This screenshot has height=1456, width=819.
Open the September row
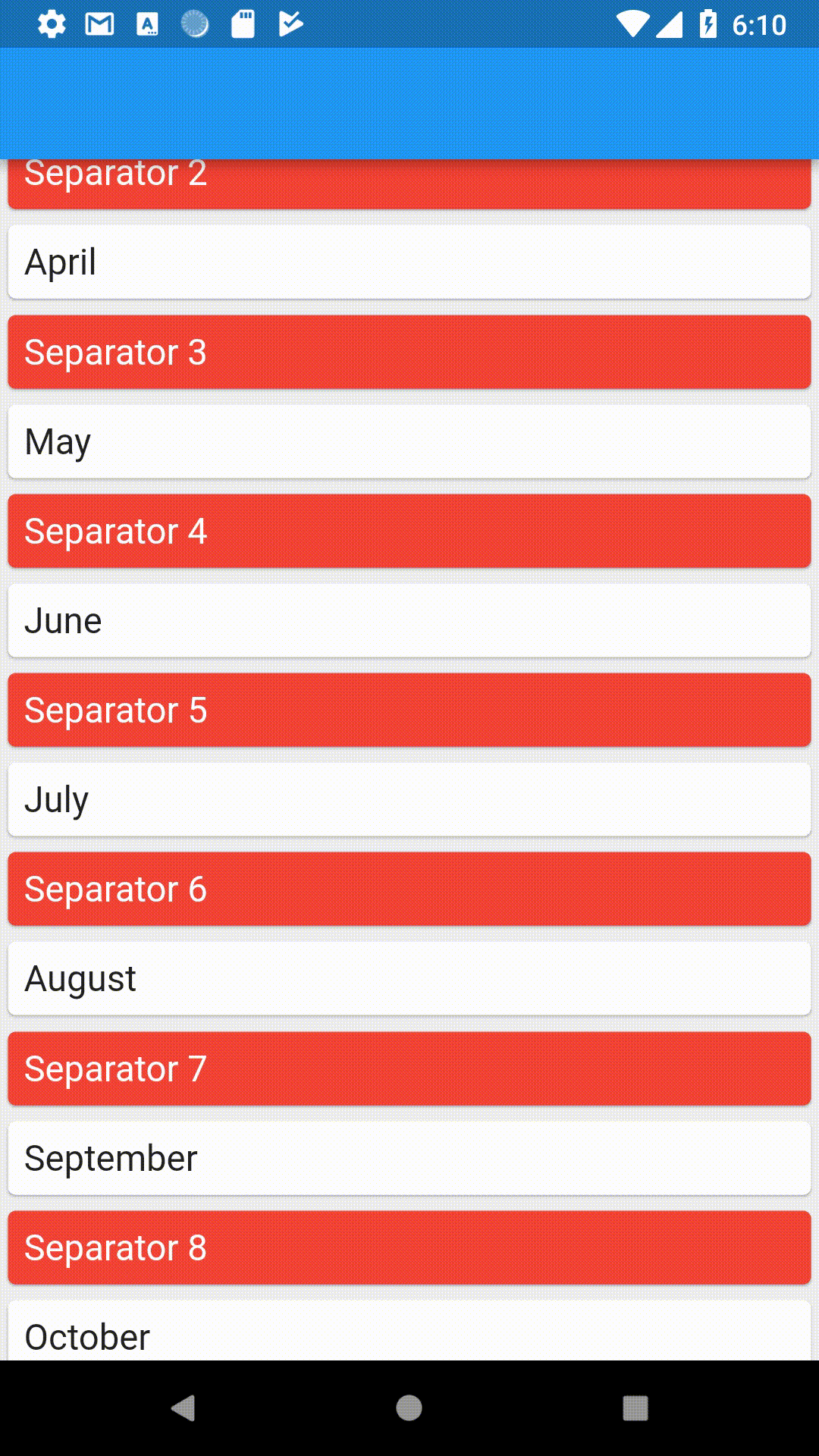pyautogui.click(x=409, y=1158)
